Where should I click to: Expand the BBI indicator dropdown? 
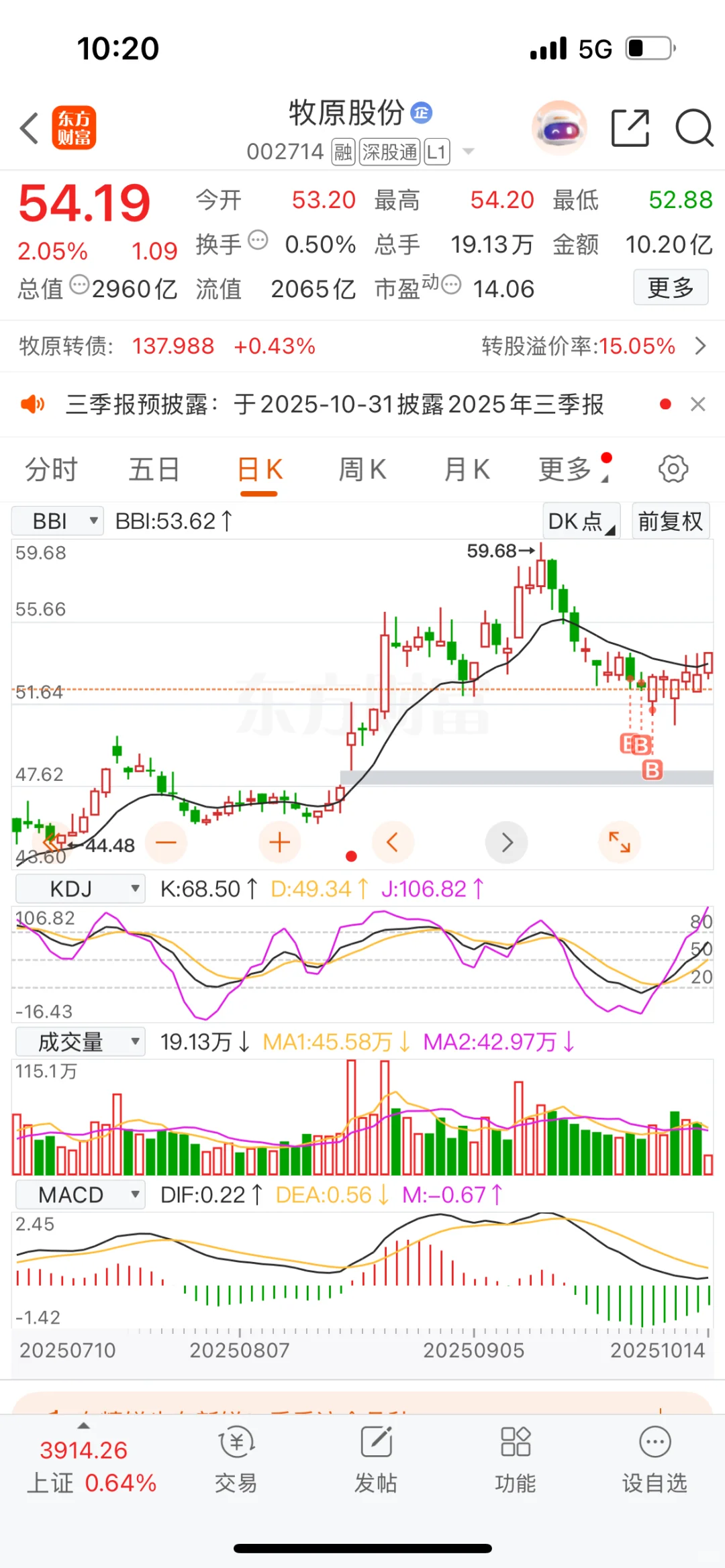pos(58,521)
